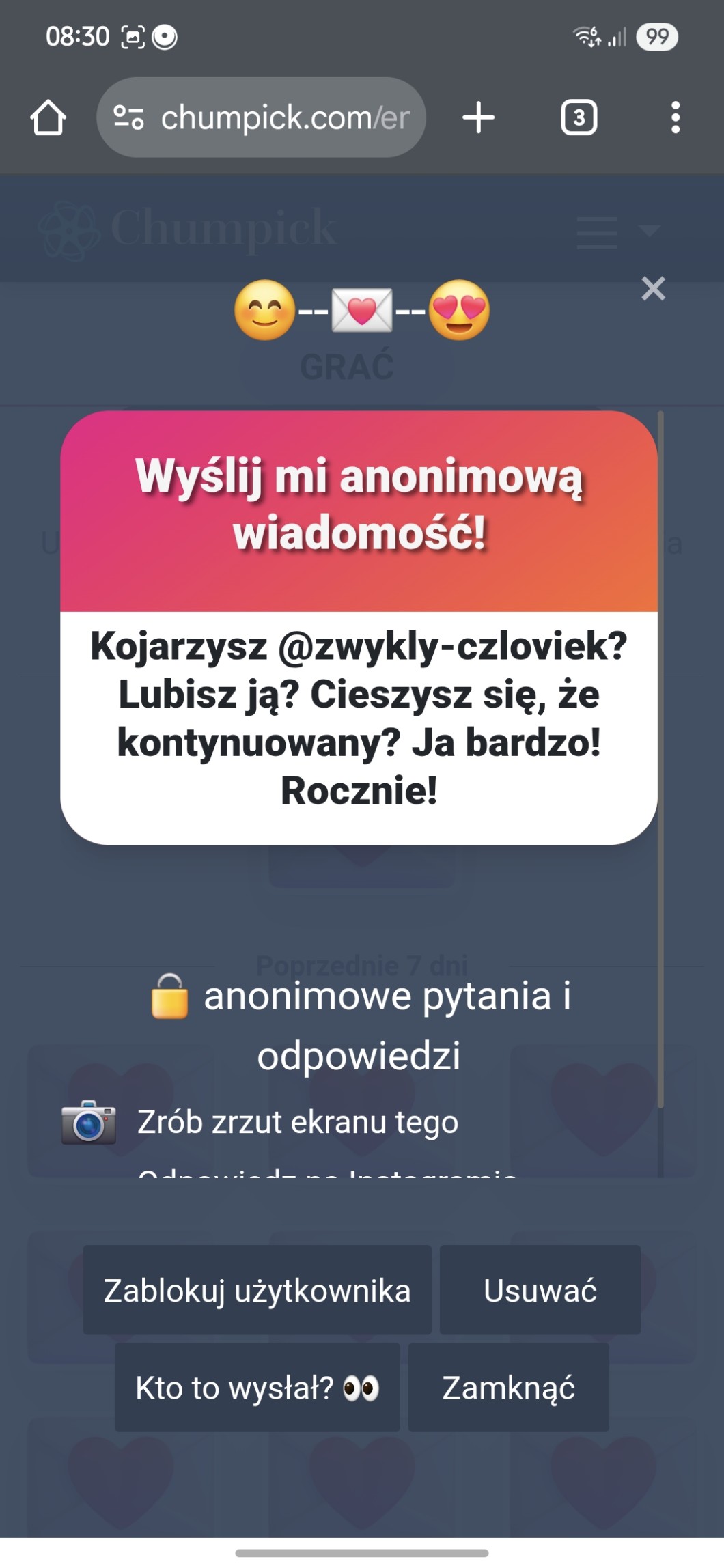The height and width of the screenshot is (1568, 724).
Task: Go to browser home page
Action: [x=48, y=117]
